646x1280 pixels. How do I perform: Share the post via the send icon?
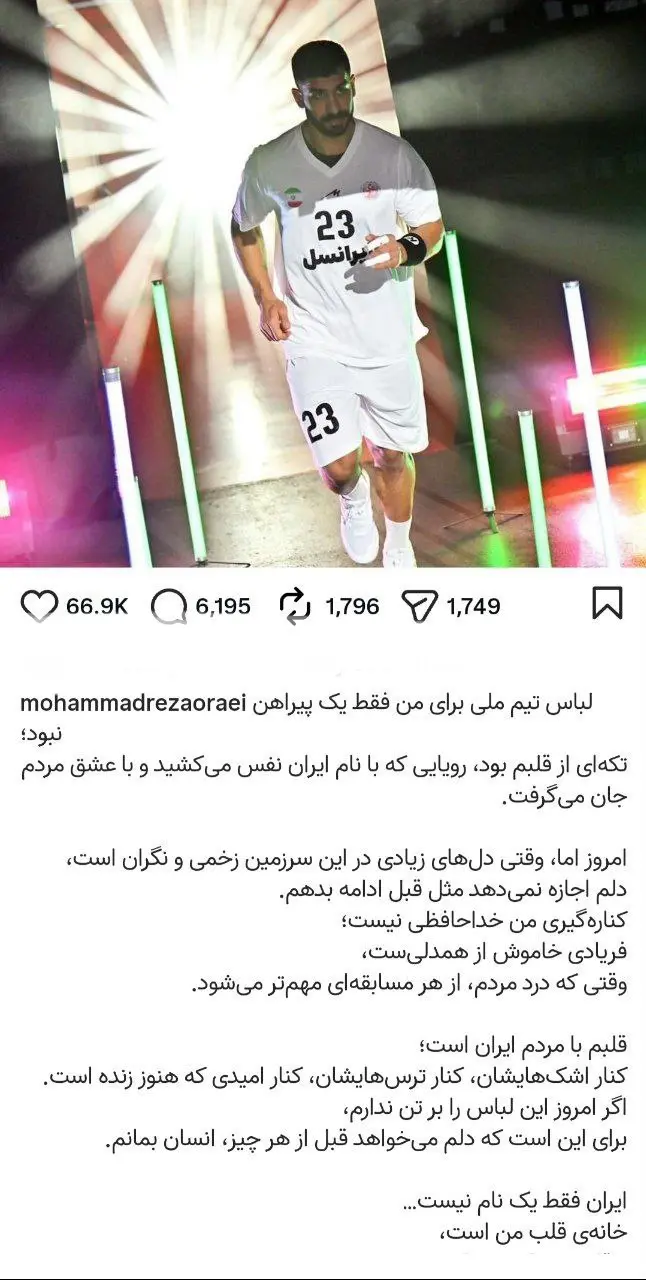pos(419,605)
